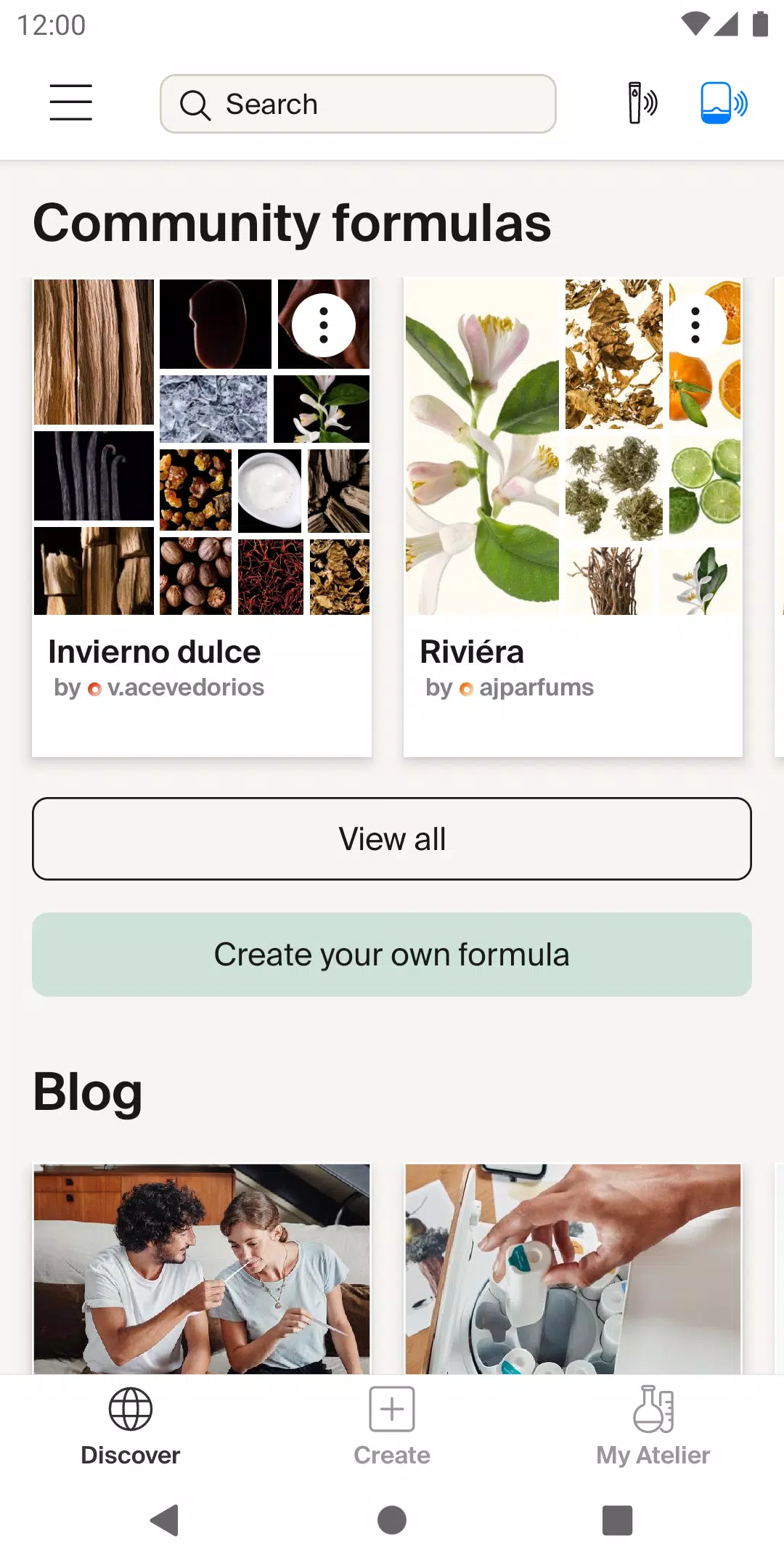Screen dimensions: 784x1568
Task: Tap the system home button
Action: (392, 1520)
